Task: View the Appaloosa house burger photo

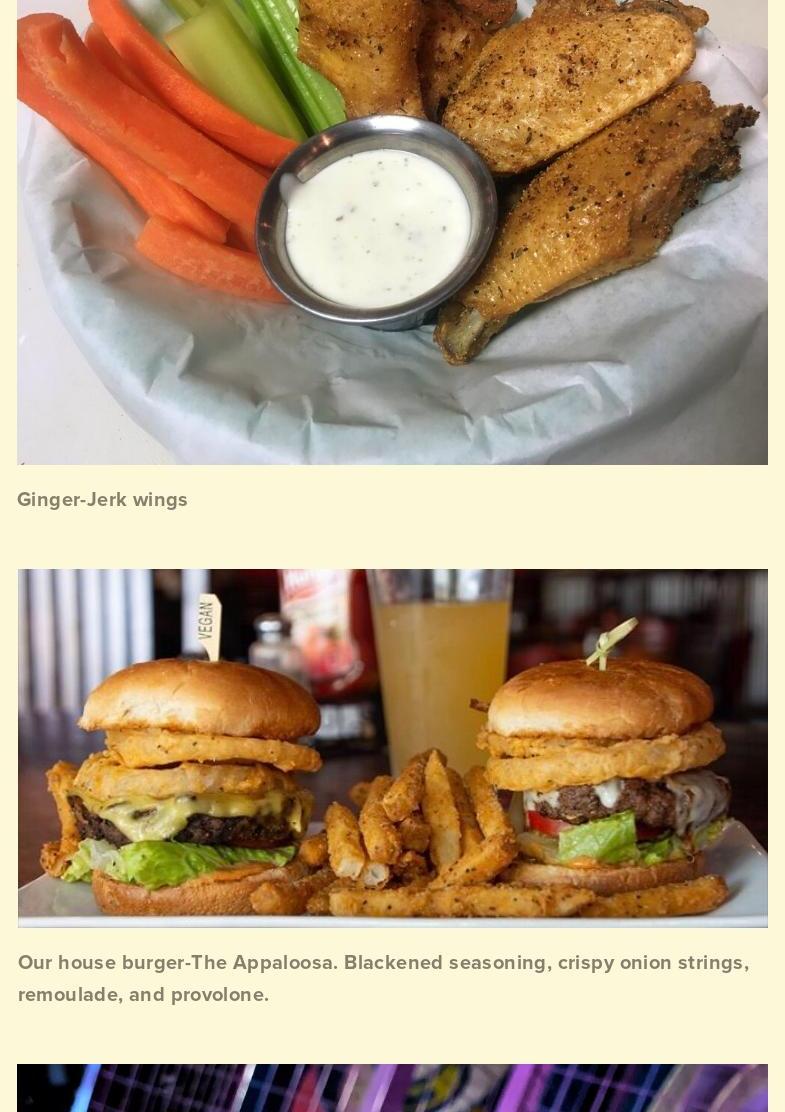Action: [392, 748]
